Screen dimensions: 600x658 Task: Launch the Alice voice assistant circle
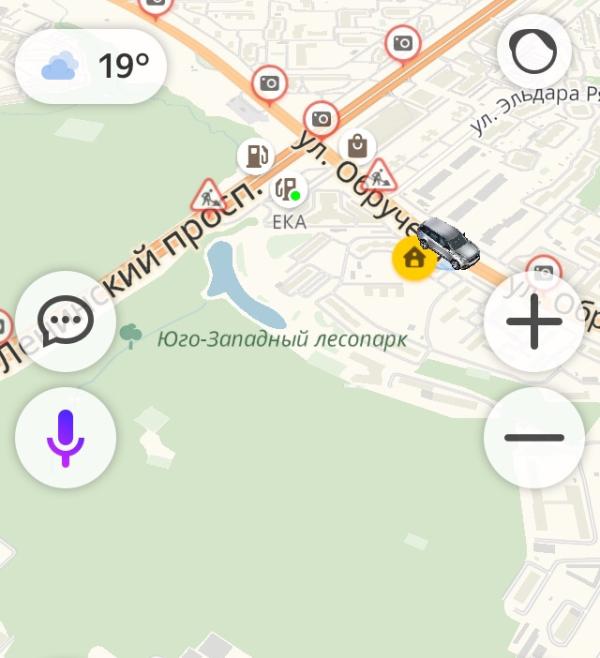(534, 52)
